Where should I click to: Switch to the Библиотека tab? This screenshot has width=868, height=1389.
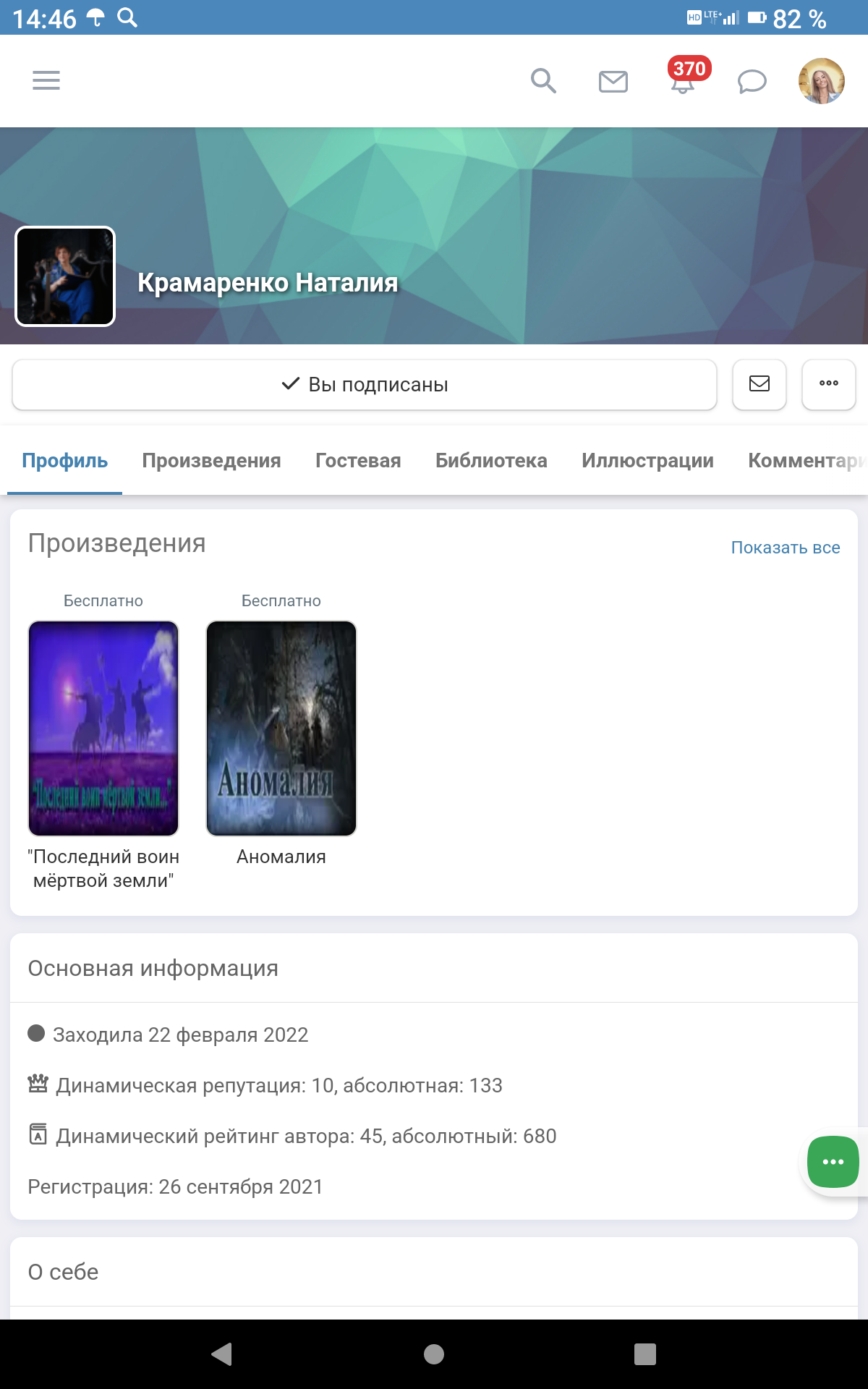click(491, 461)
